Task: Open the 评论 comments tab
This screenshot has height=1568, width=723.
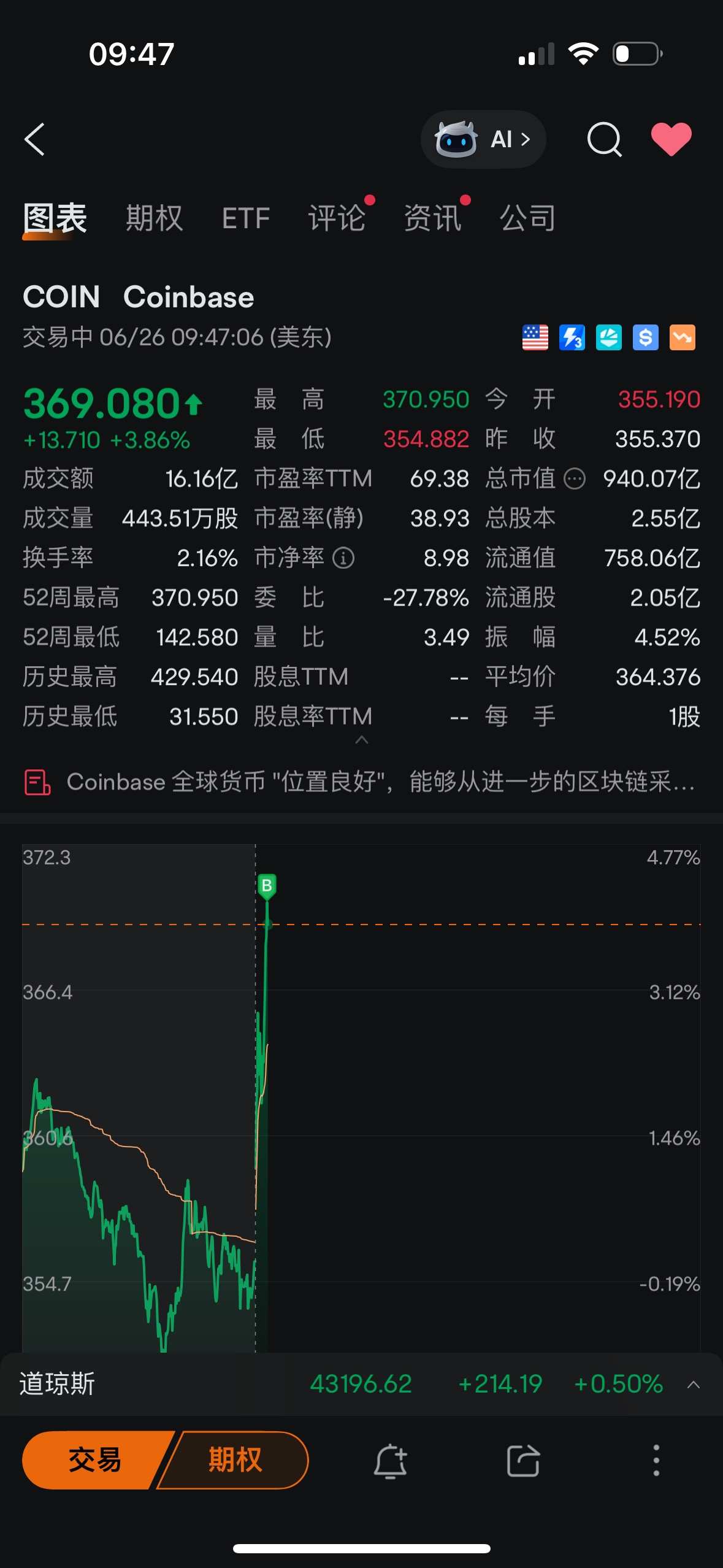Action: (337, 218)
